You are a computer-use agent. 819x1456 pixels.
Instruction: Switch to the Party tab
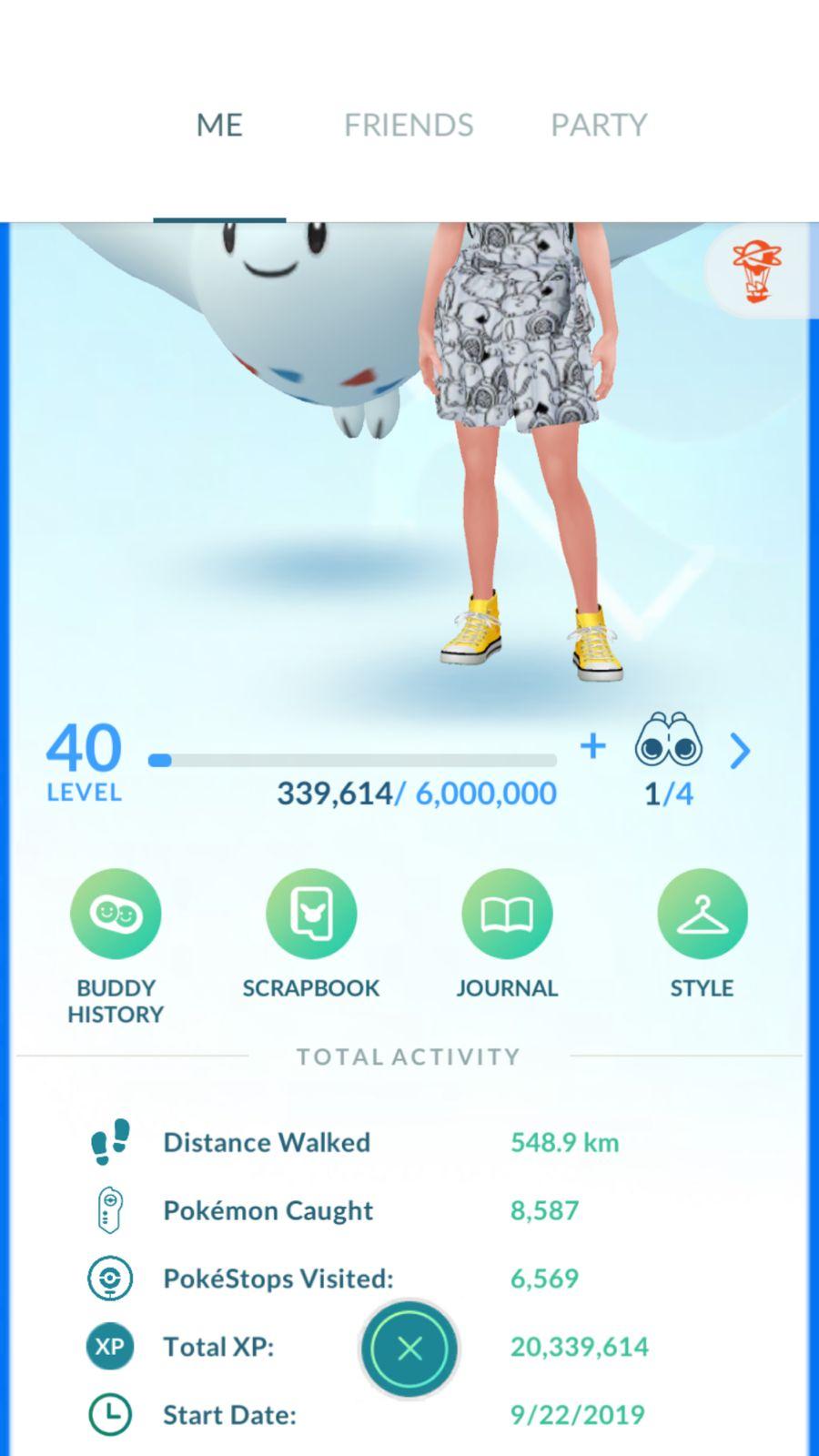599,125
